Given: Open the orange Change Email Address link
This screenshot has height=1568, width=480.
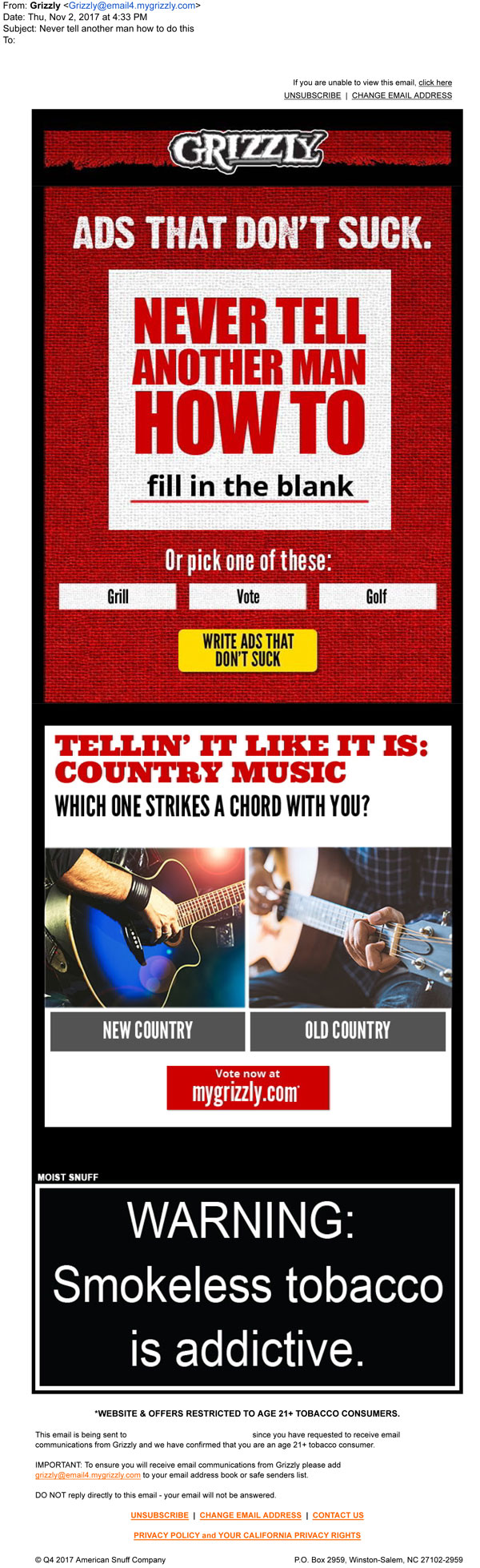Looking at the screenshot, I should 250,1515.
